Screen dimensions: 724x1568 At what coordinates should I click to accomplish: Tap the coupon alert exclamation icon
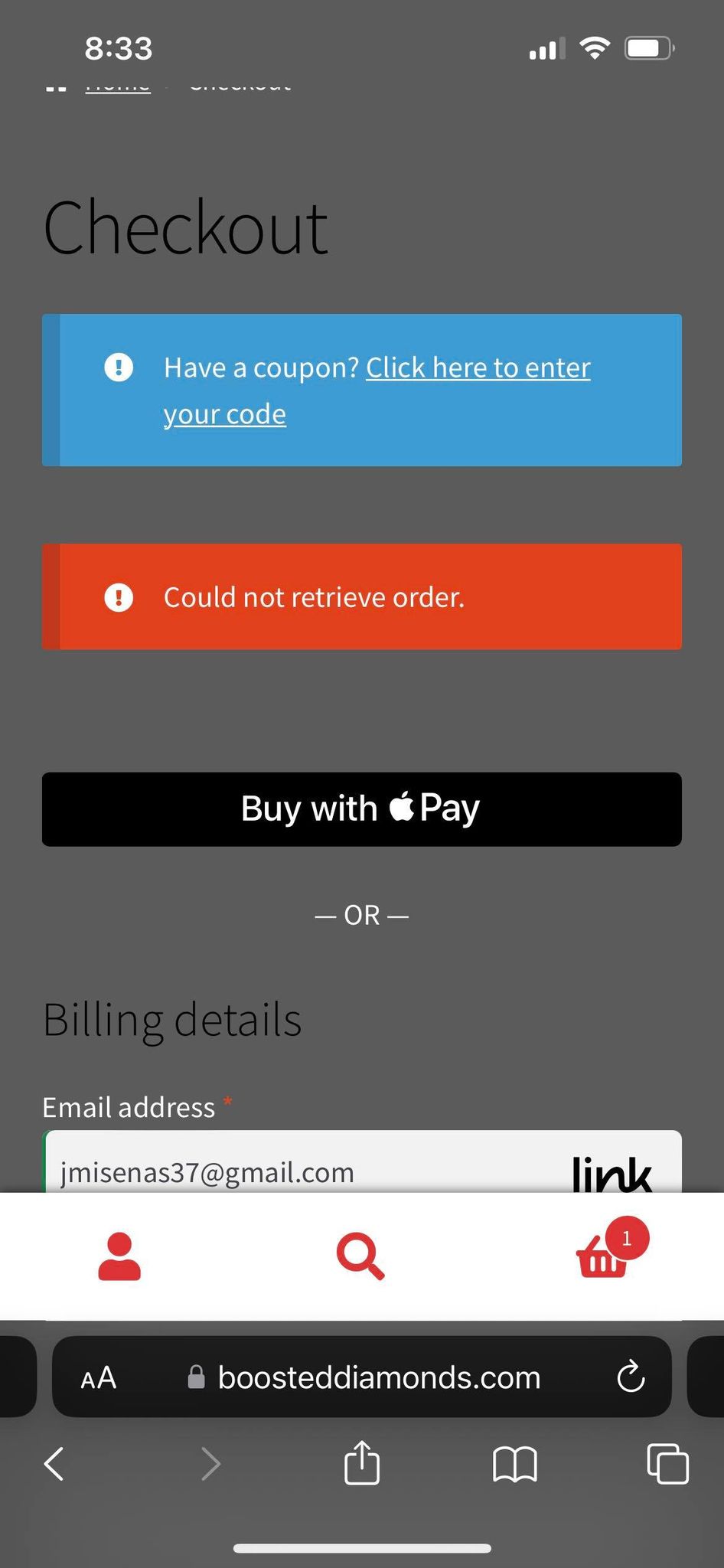coord(119,367)
